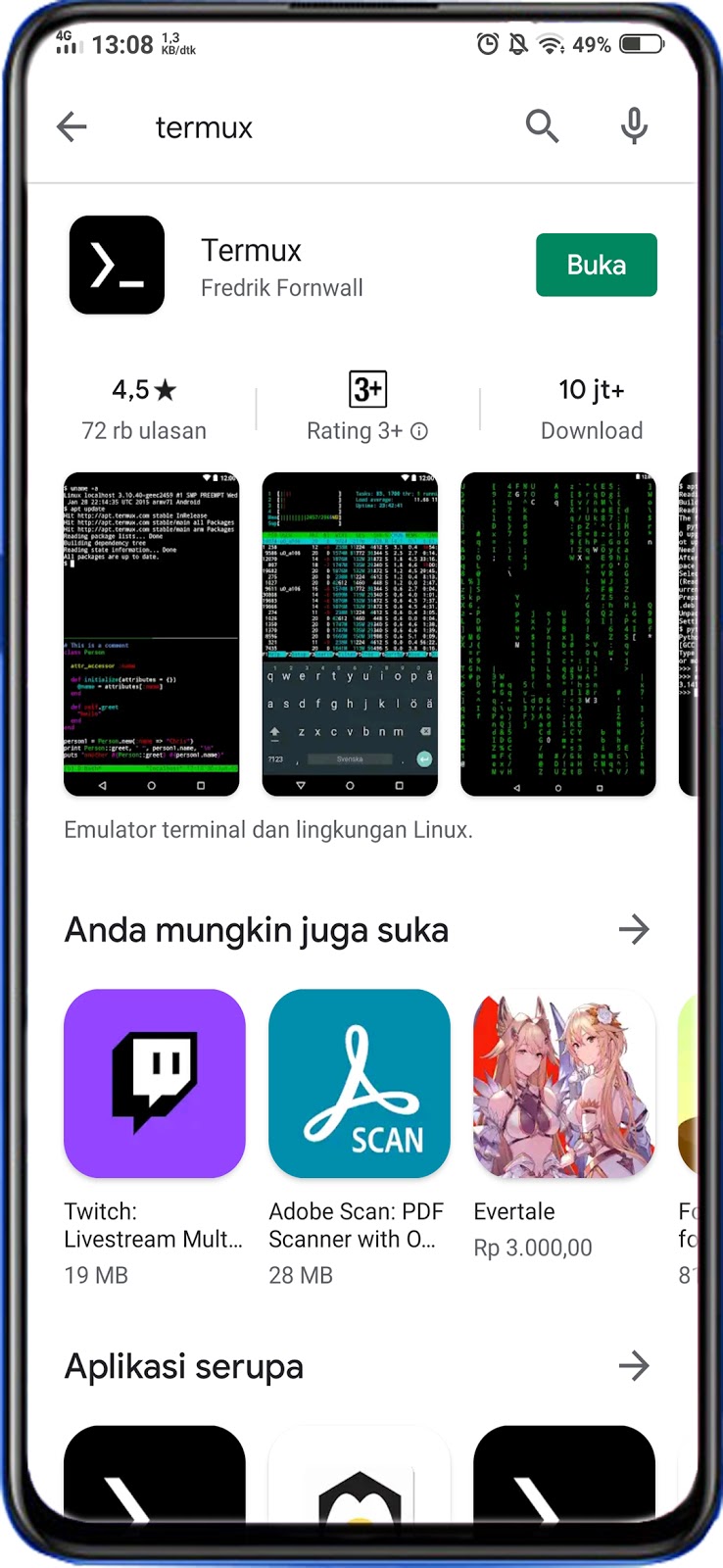Expand Aplikasi serupa arrow
Screen dimensions: 723x1568
pos(634,1365)
